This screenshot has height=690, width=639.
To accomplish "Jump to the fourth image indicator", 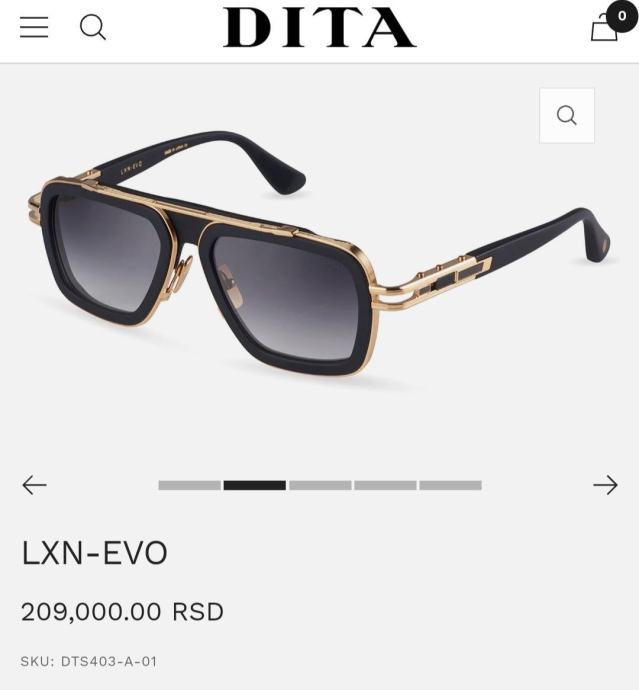I will 385,485.
